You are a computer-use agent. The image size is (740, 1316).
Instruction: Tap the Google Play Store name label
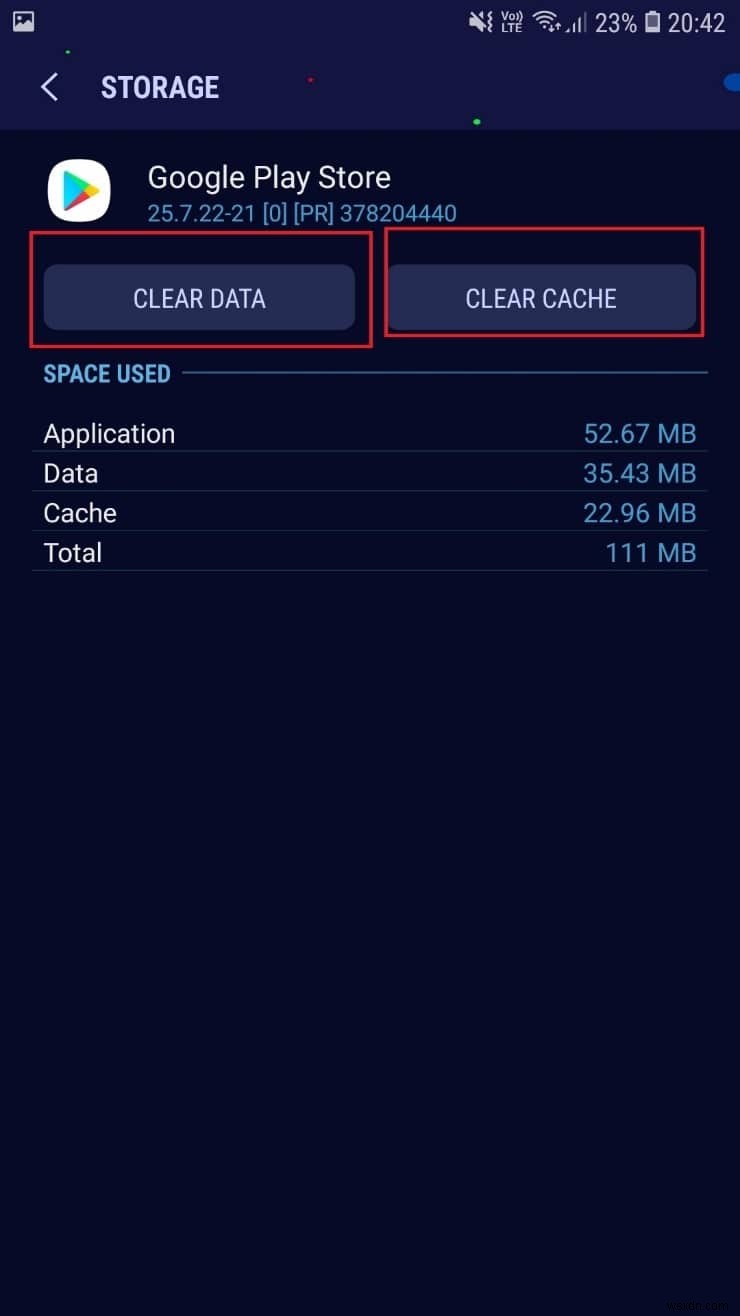click(268, 177)
